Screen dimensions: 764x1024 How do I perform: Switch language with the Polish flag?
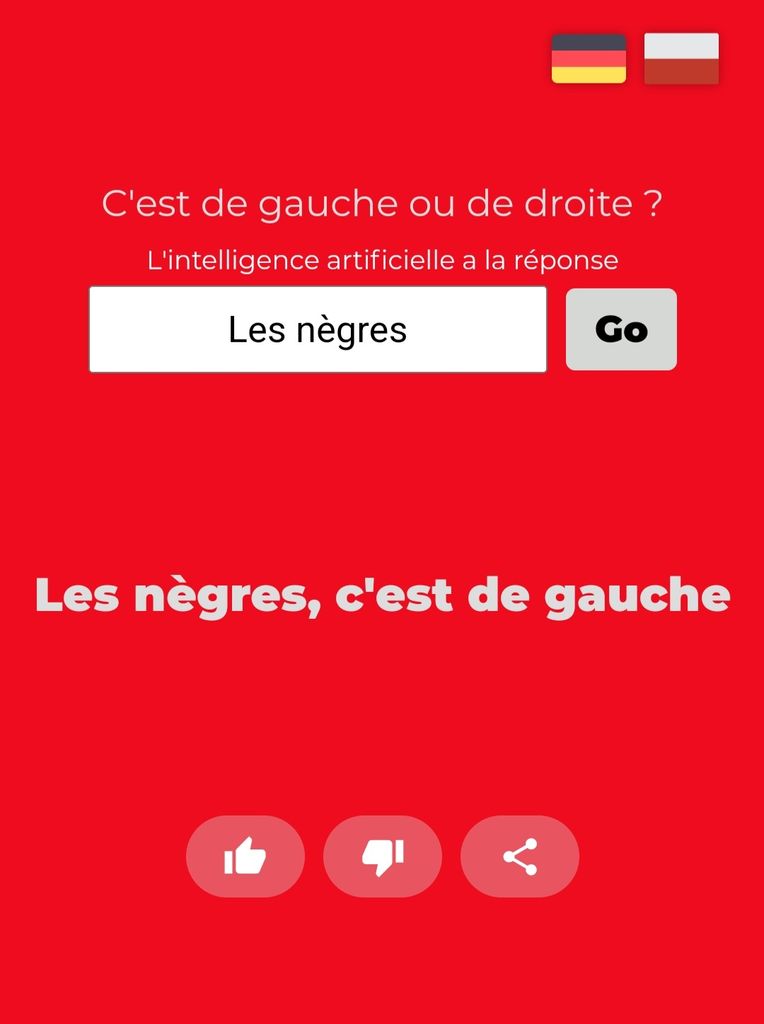pyautogui.click(x=681, y=59)
